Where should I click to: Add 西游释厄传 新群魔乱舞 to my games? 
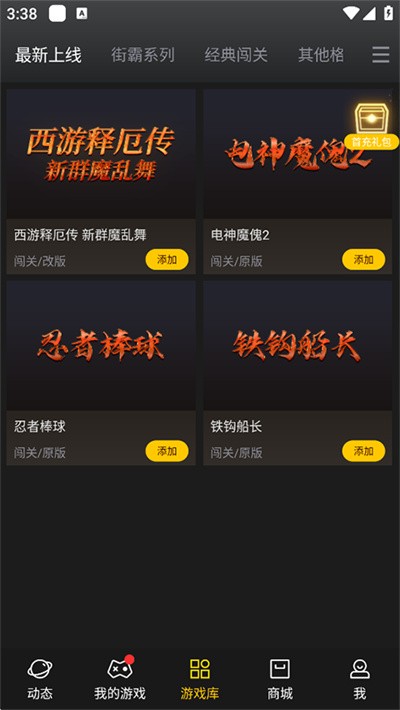167,259
